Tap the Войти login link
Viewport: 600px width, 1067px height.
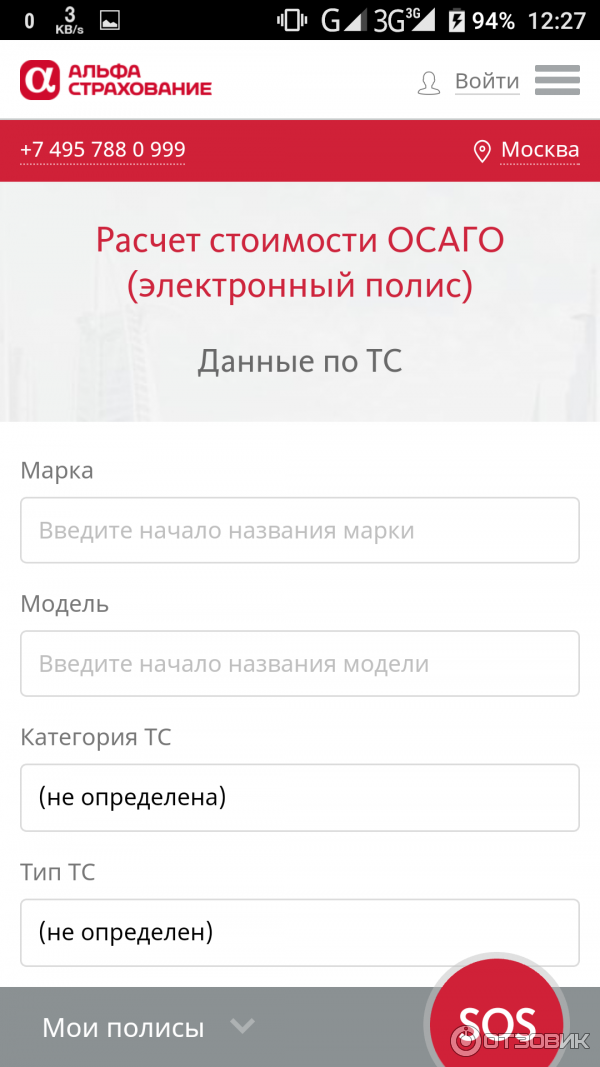point(486,81)
